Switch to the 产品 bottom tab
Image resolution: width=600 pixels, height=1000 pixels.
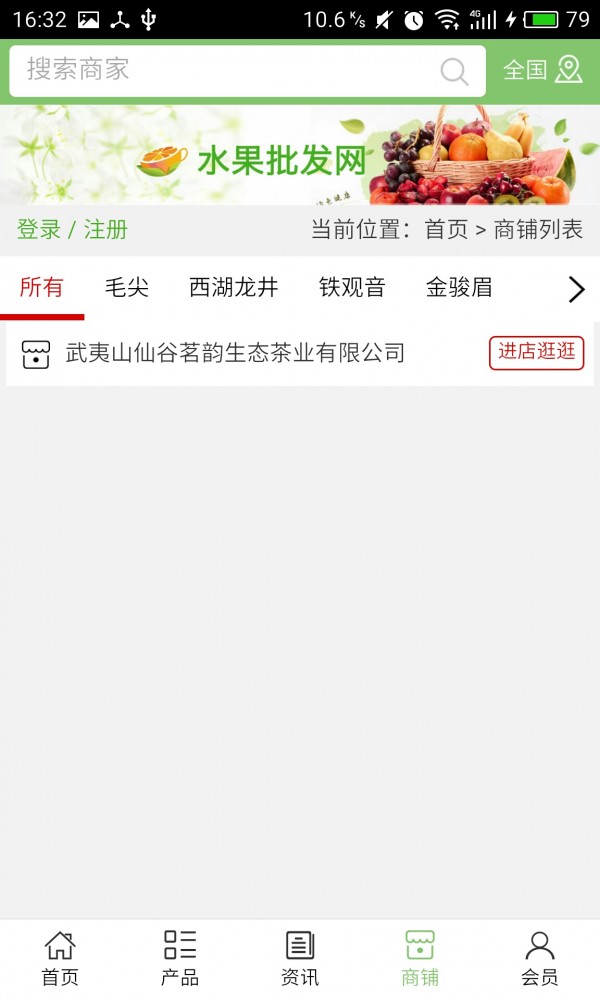coord(180,958)
